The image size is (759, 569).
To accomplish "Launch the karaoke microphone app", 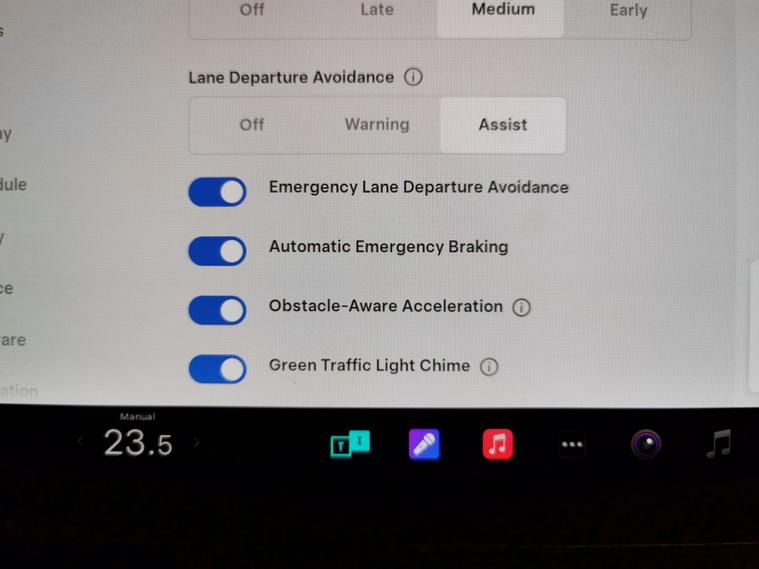I will click(x=424, y=443).
